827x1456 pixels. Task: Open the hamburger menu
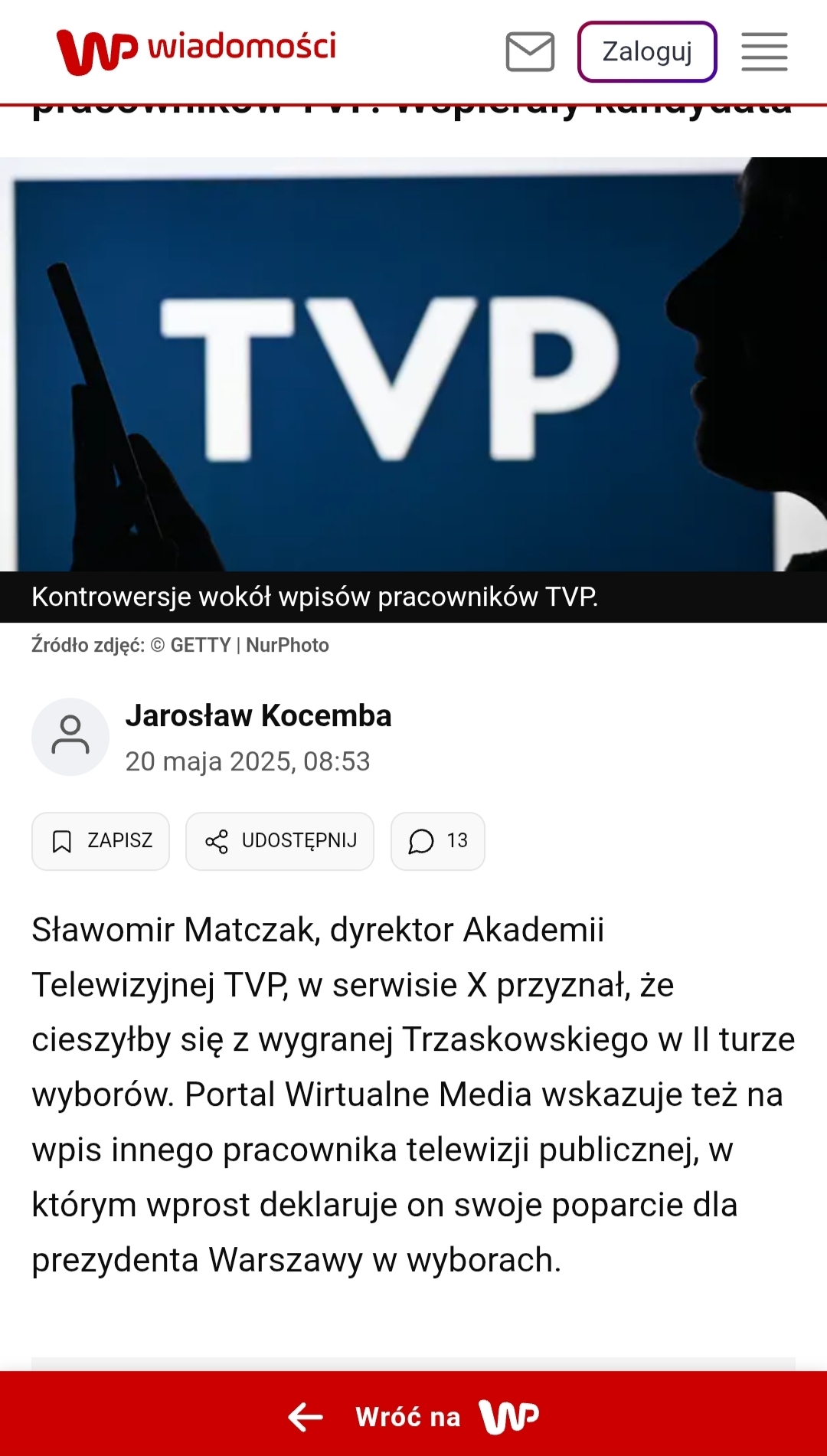point(764,51)
